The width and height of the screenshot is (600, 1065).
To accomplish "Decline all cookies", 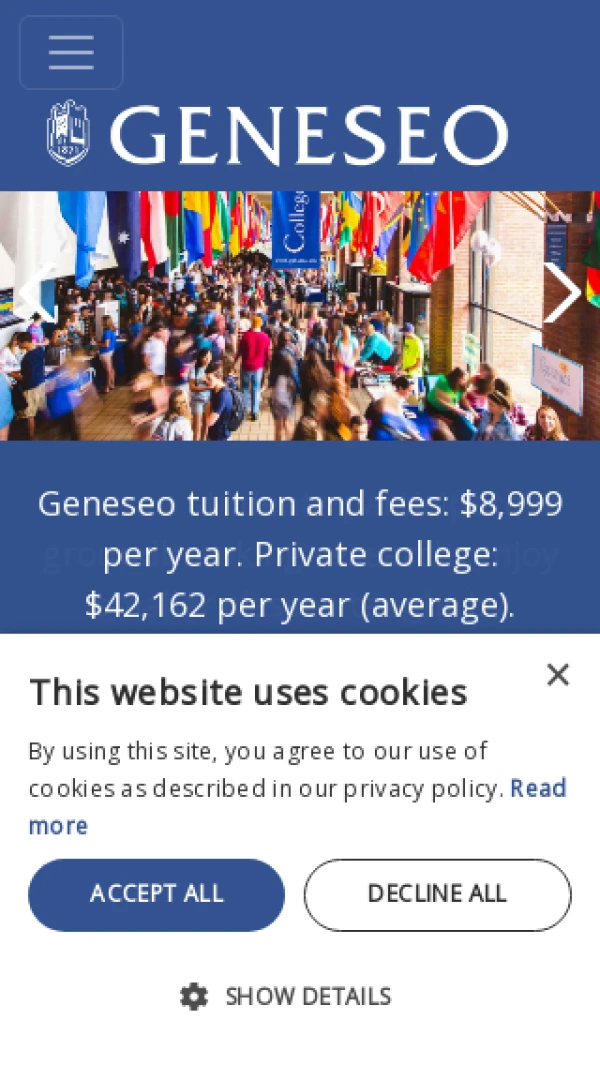I will click(437, 894).
